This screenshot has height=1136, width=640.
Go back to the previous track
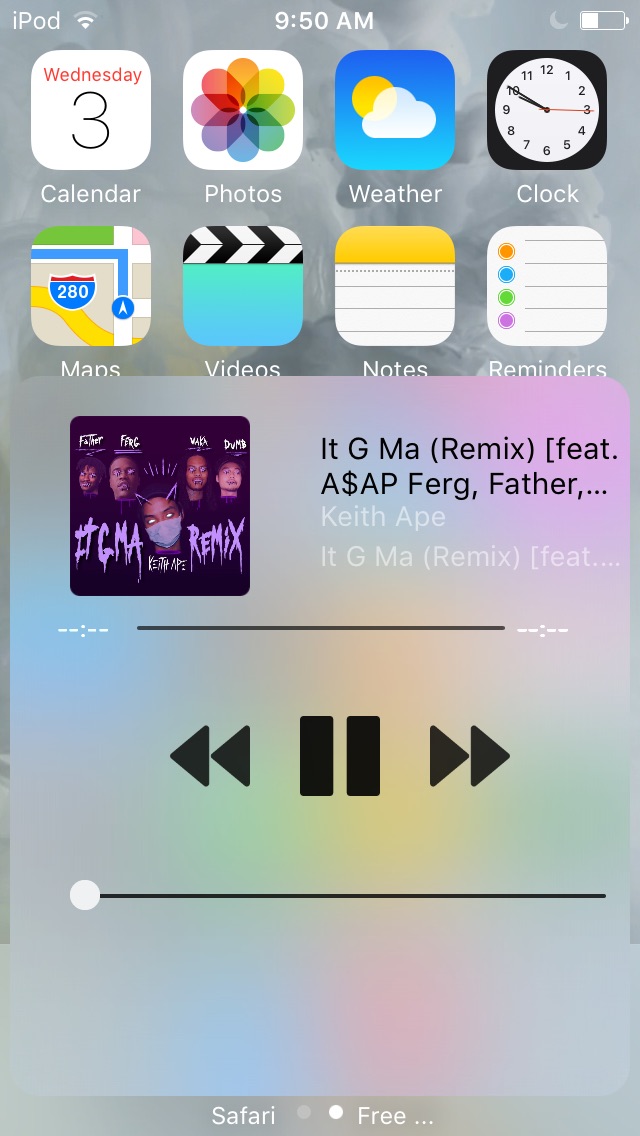[x=210, y=756]
